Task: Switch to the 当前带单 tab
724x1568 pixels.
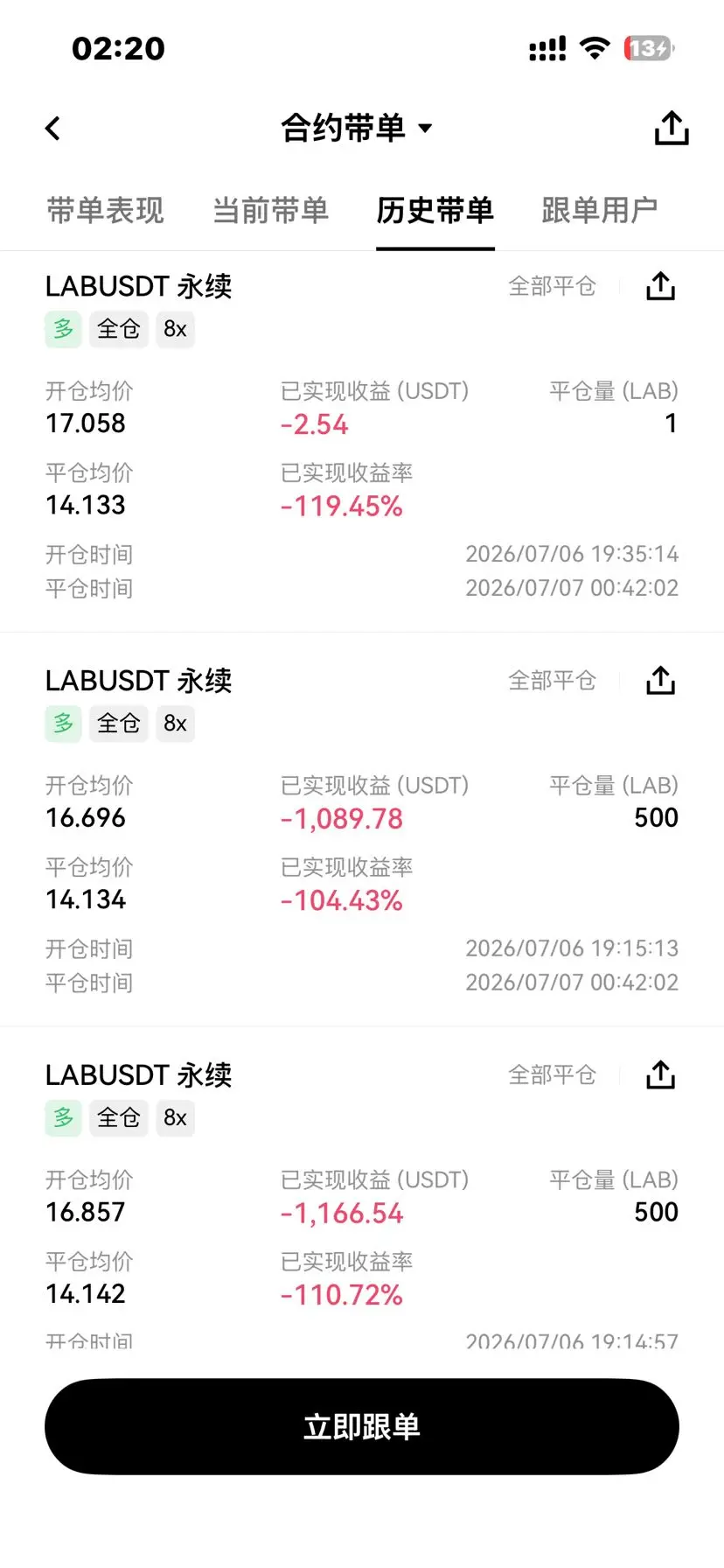Action: pos(270,210)
